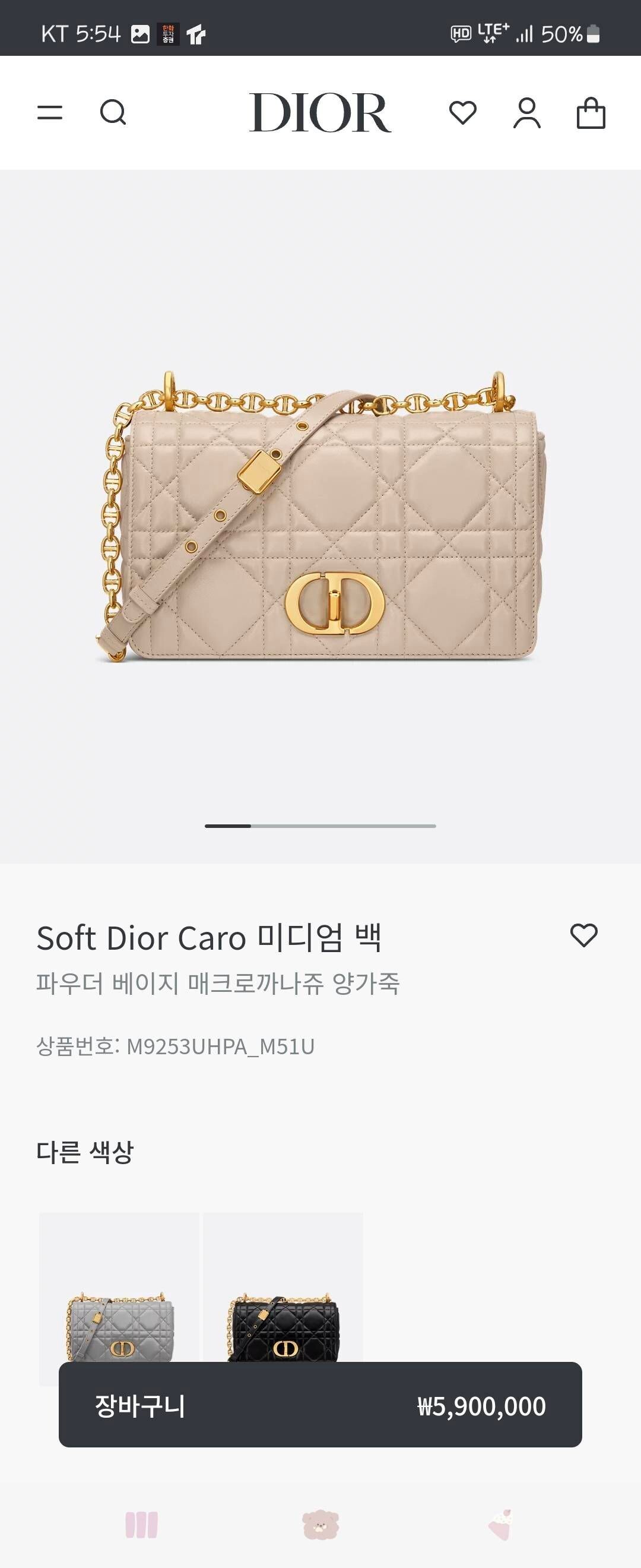Select the product title Soft Dior Caro 미디엄 백
641x1568 pixels.
212,938
